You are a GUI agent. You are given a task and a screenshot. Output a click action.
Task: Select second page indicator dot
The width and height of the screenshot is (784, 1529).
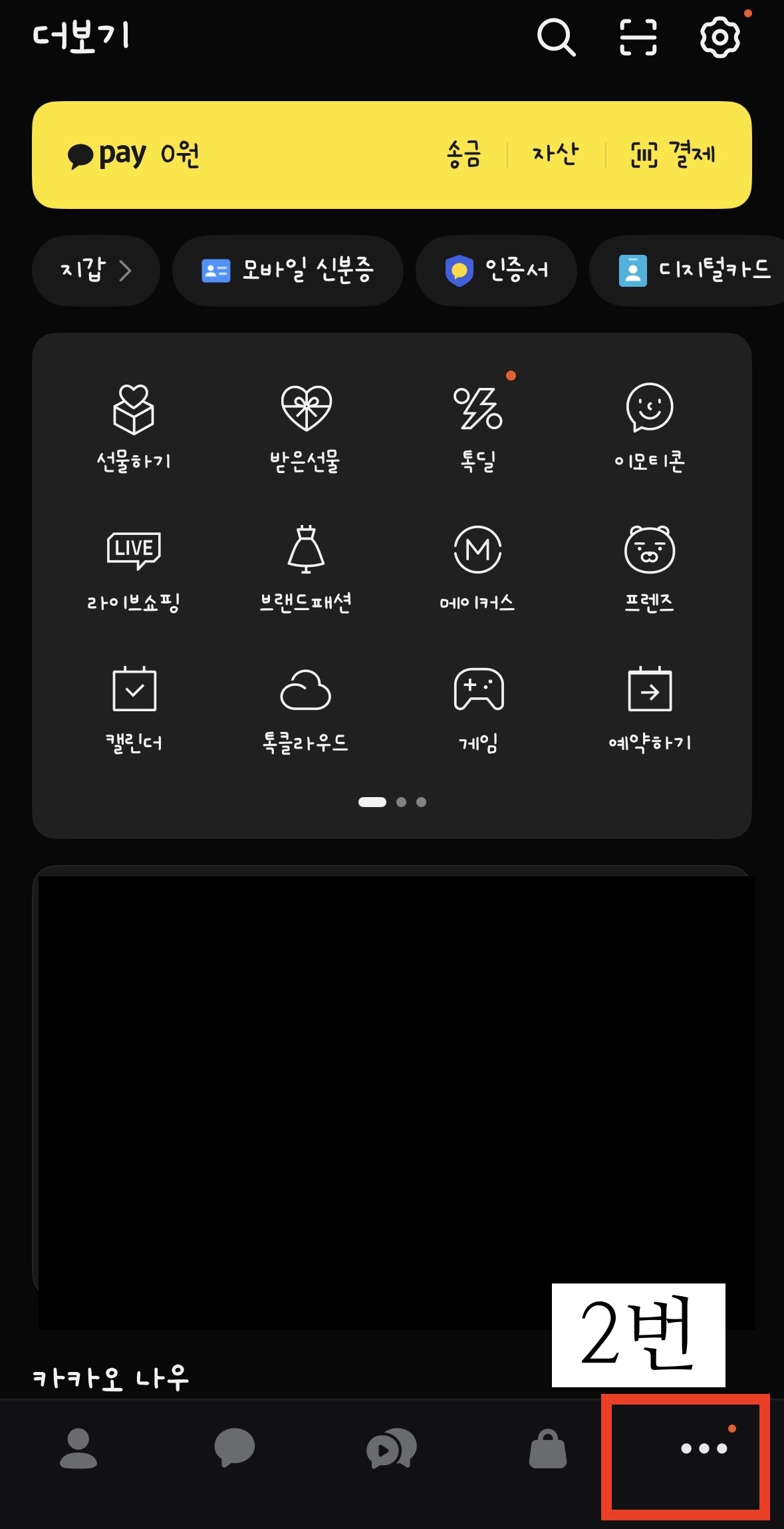click(400, 802)
